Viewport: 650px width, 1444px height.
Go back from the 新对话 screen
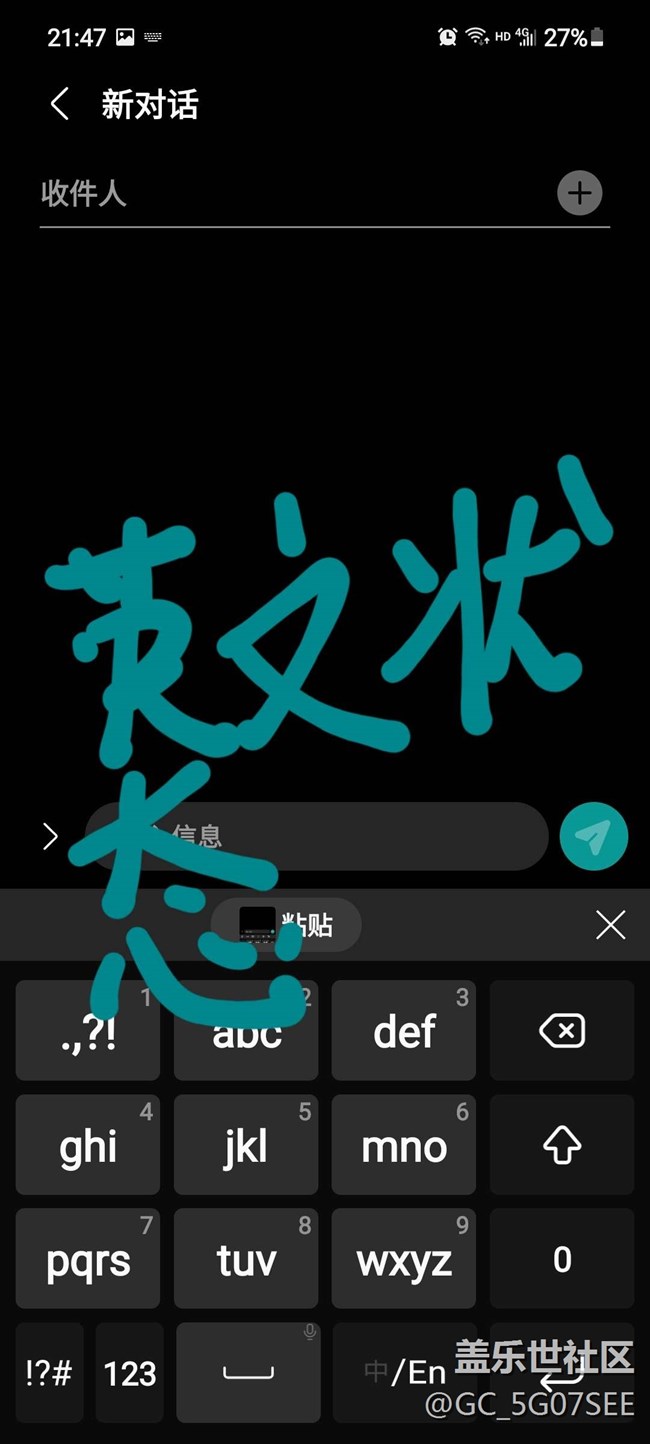click(60, 104)
